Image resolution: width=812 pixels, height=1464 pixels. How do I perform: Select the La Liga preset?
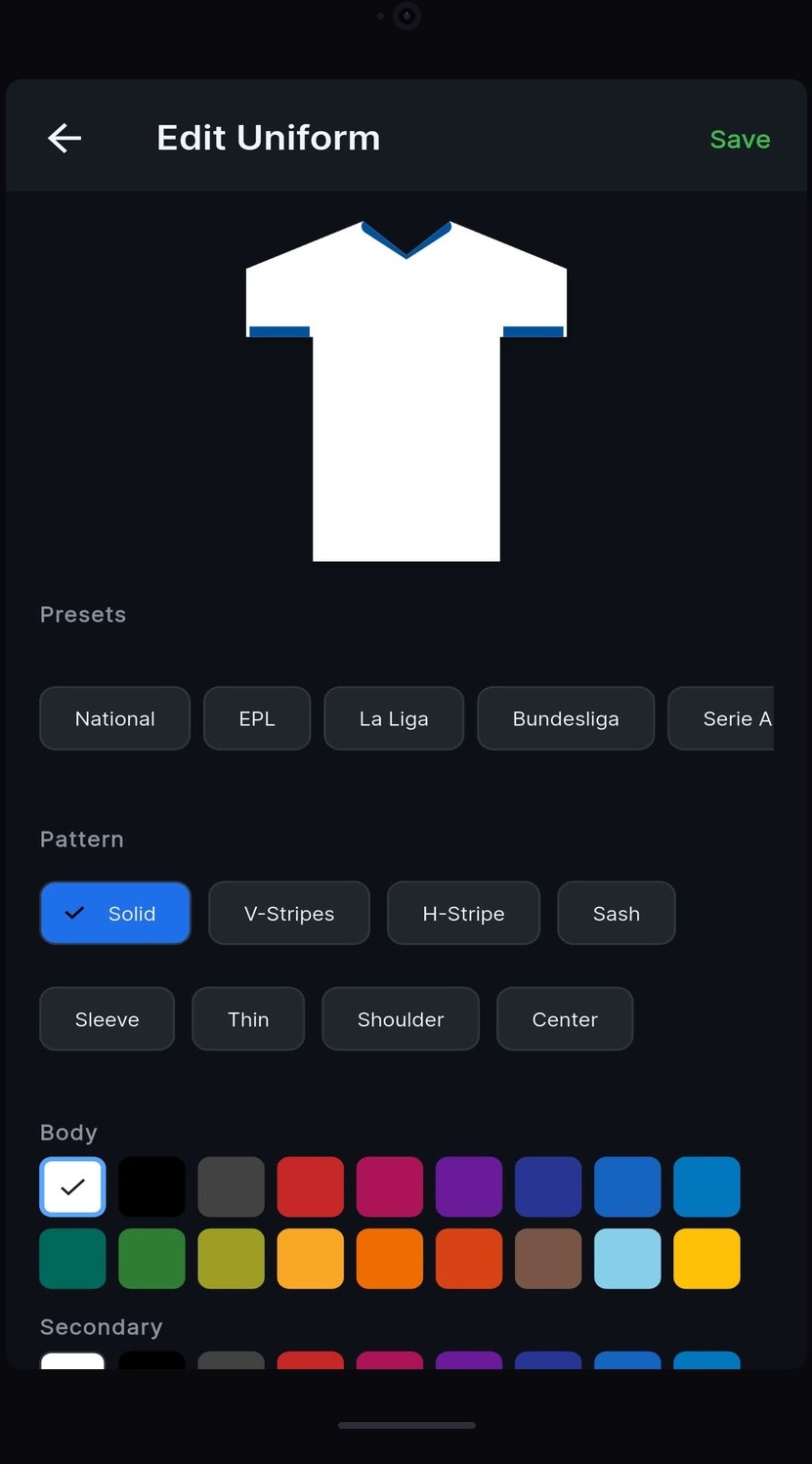[x=394, y=718]
